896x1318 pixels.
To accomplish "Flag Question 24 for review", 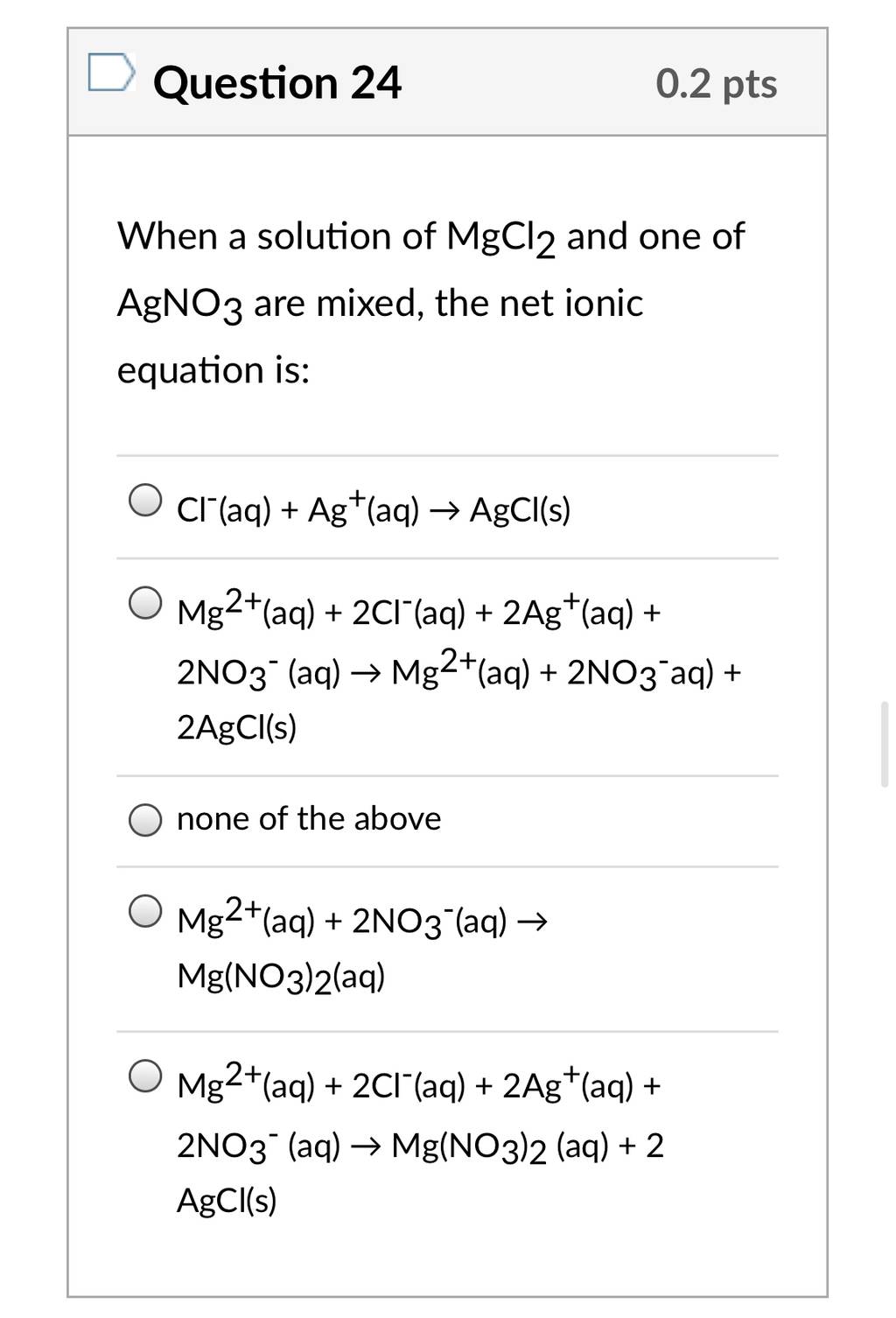I will [x=112, y=74].
